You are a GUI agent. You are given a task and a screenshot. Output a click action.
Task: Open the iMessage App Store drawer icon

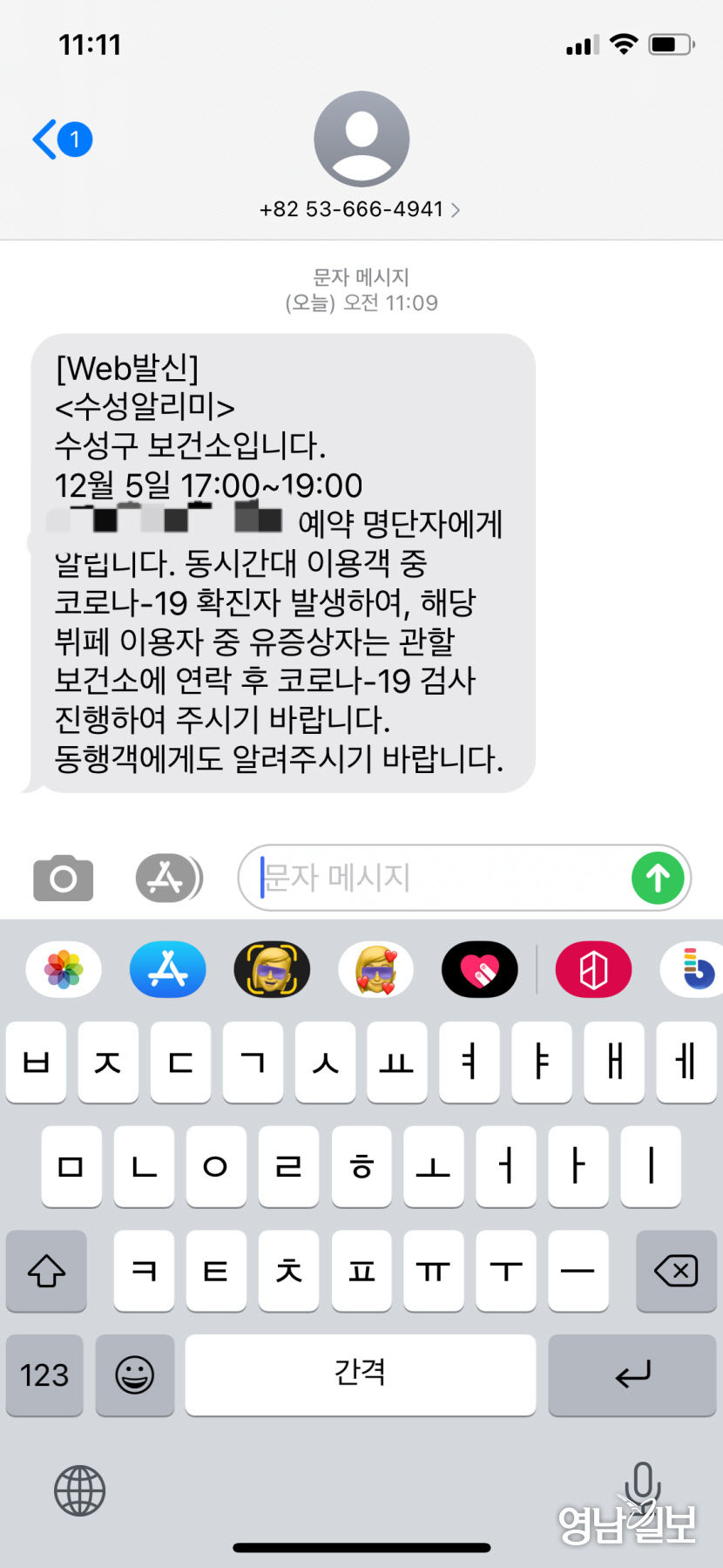click(x=167, y=878)
